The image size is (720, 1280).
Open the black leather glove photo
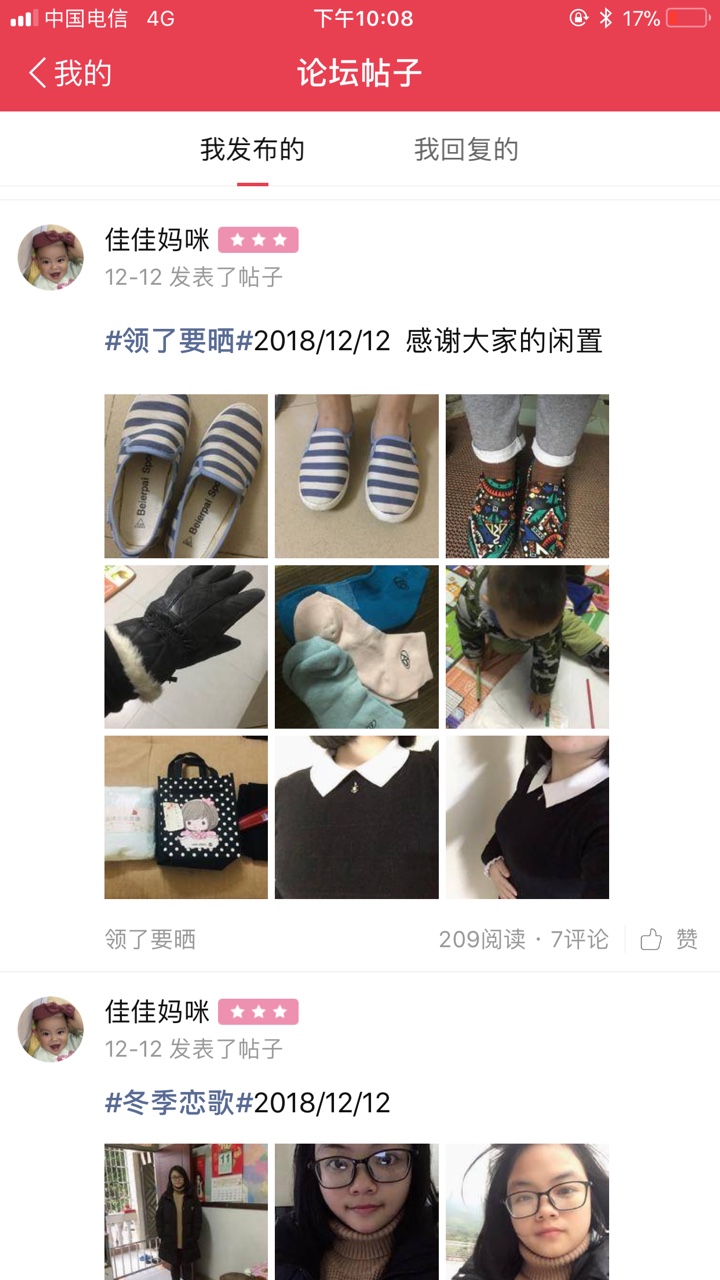(x=186, y=647)
